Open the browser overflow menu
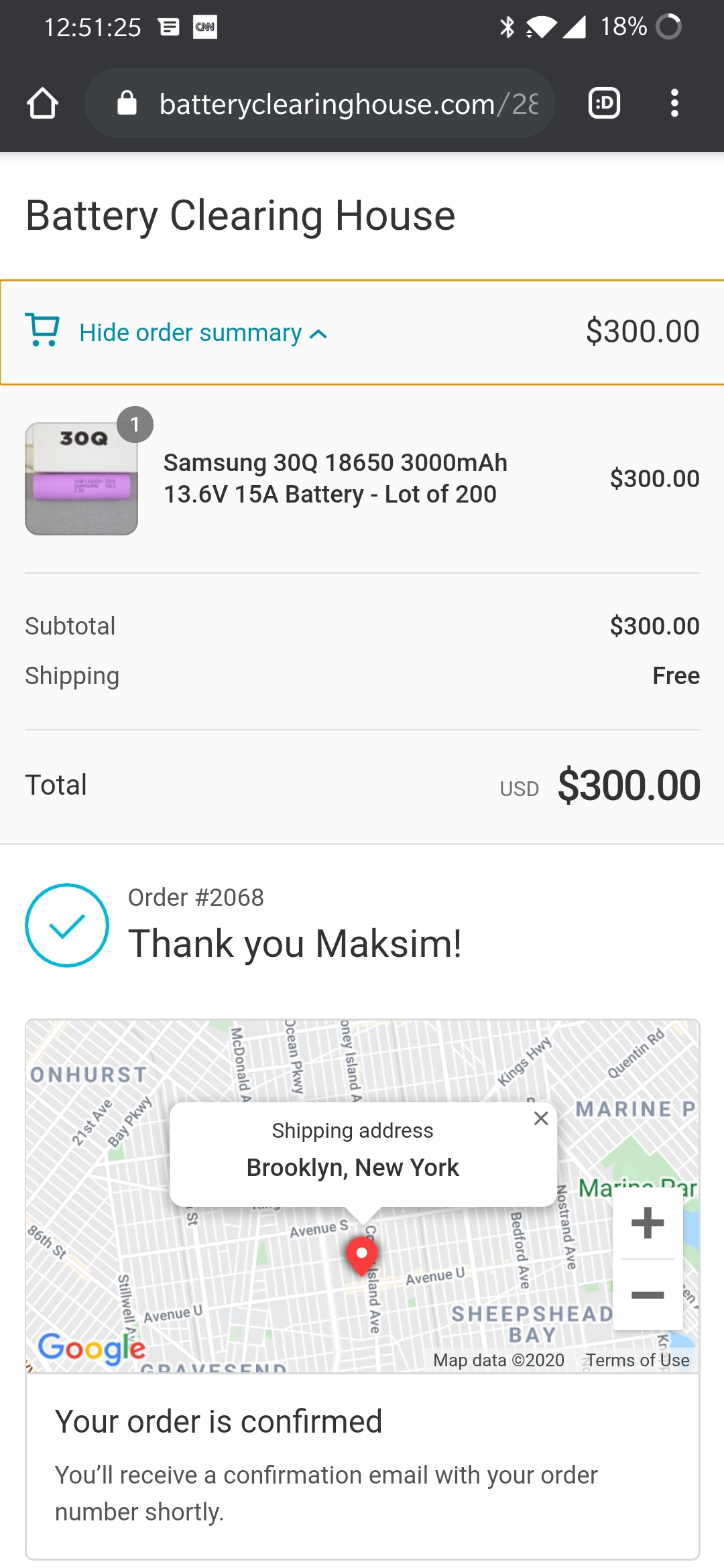This screenshot has width=724, height=1568. click(x=674, y=103)
